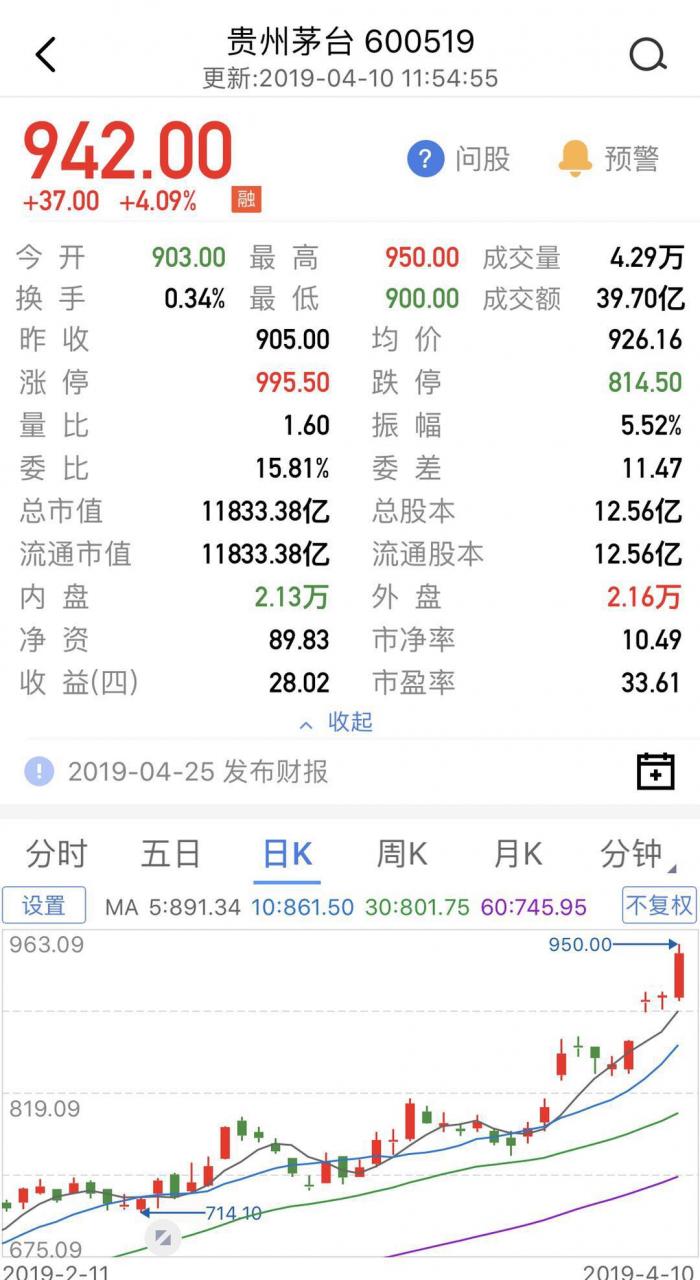Open the 分钟 interval dropdown

(635, 854)
